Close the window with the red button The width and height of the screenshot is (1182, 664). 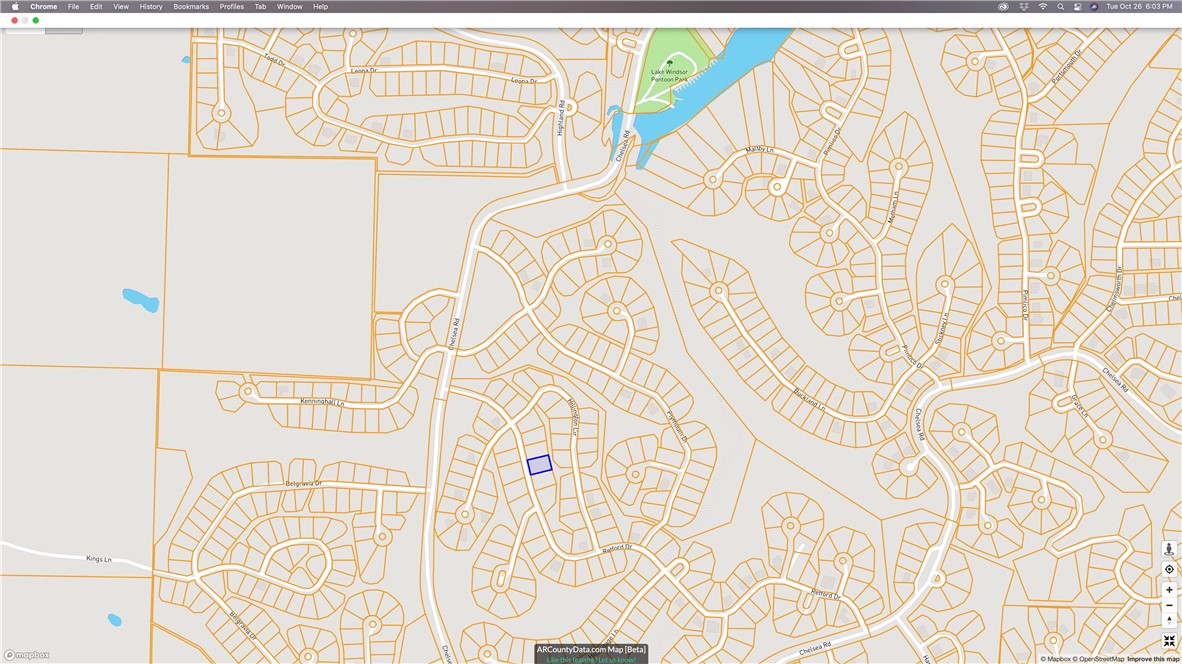(14, 20)
